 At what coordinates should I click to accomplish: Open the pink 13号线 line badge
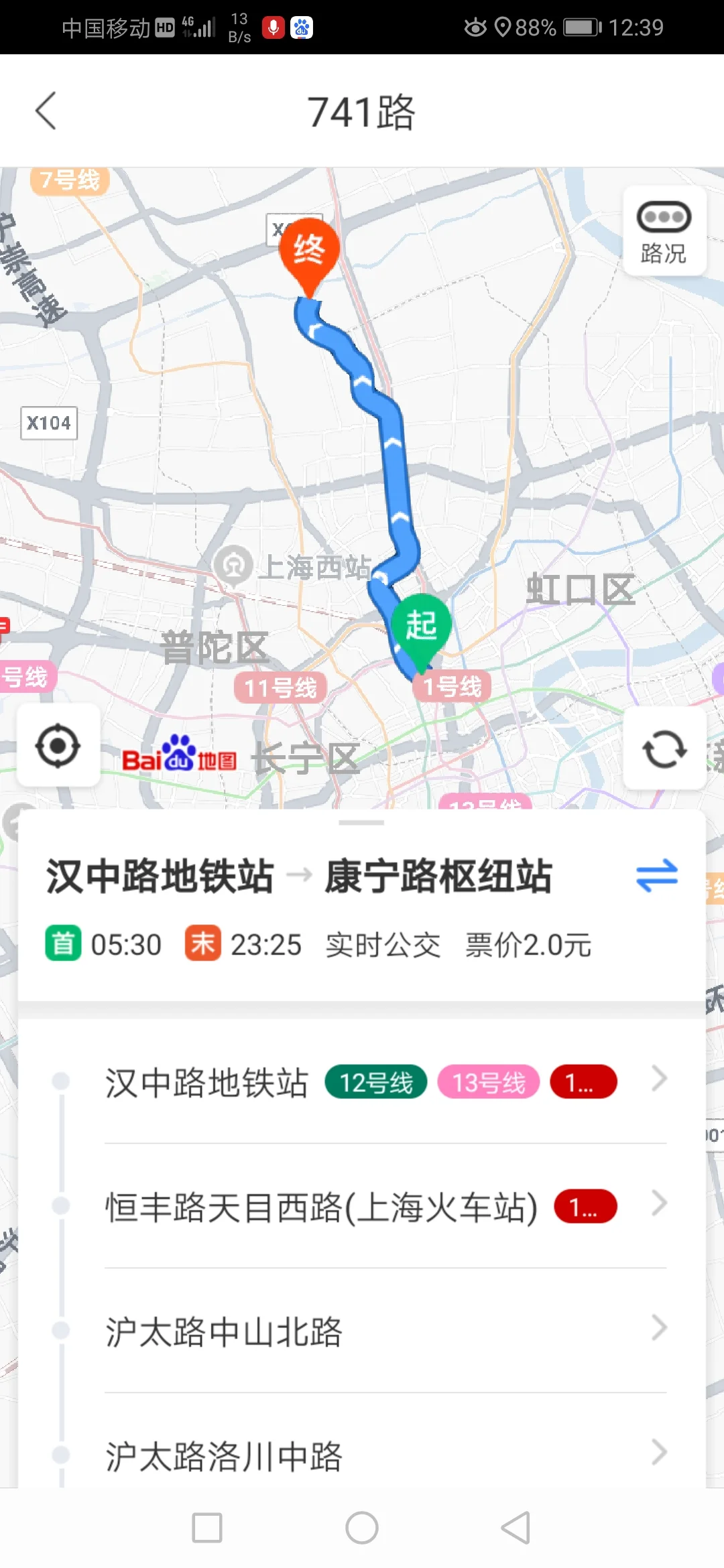coord(489,1080)
